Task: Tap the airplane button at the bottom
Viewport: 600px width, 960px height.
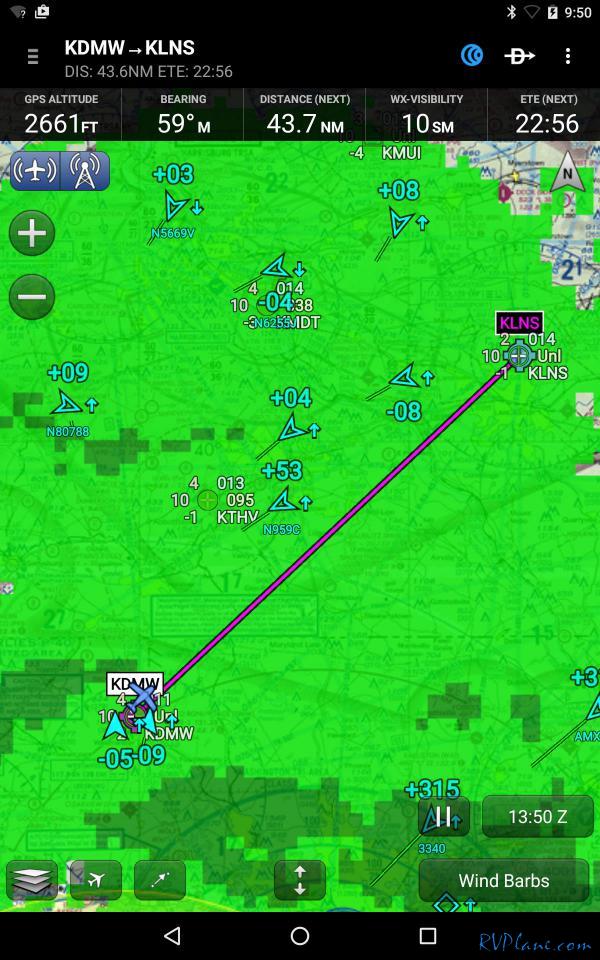Action: pos(96,880)
